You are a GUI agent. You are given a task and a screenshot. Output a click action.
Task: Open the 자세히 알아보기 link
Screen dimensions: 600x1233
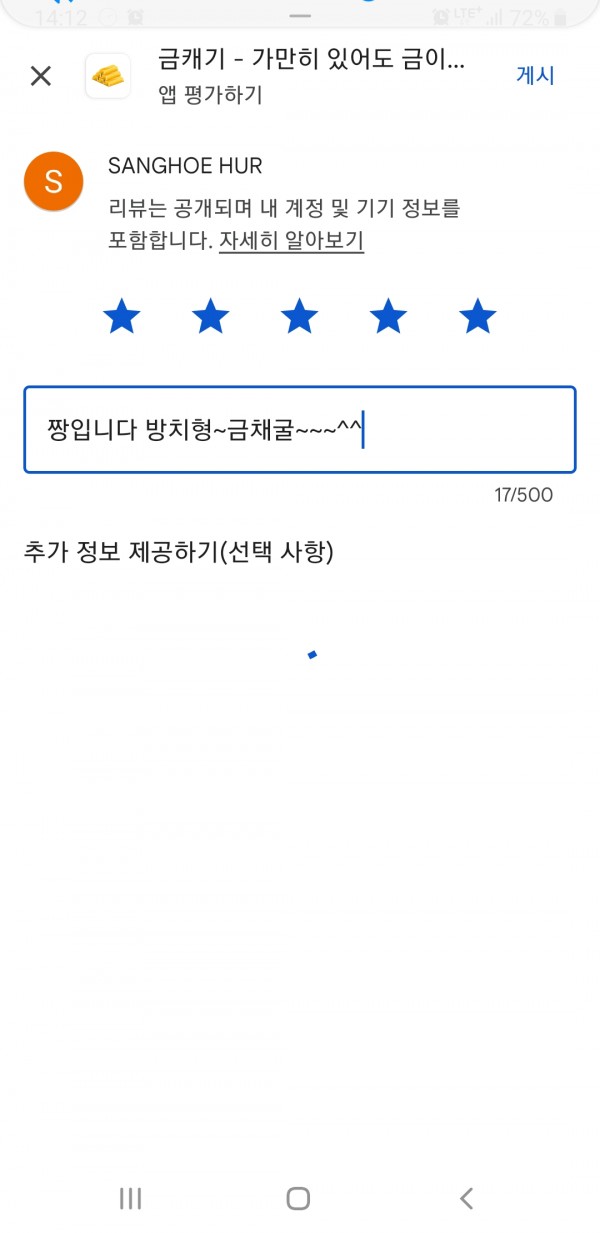pos(291,241)
